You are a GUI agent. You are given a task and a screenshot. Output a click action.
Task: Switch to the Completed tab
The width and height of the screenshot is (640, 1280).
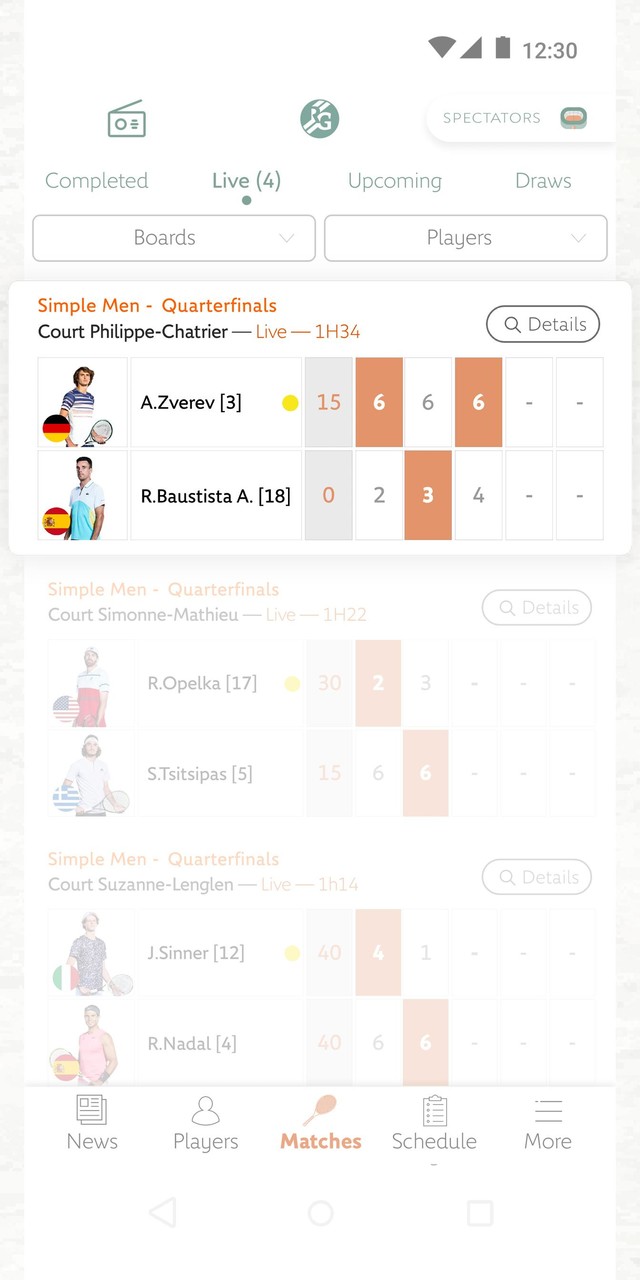point(96,181)
